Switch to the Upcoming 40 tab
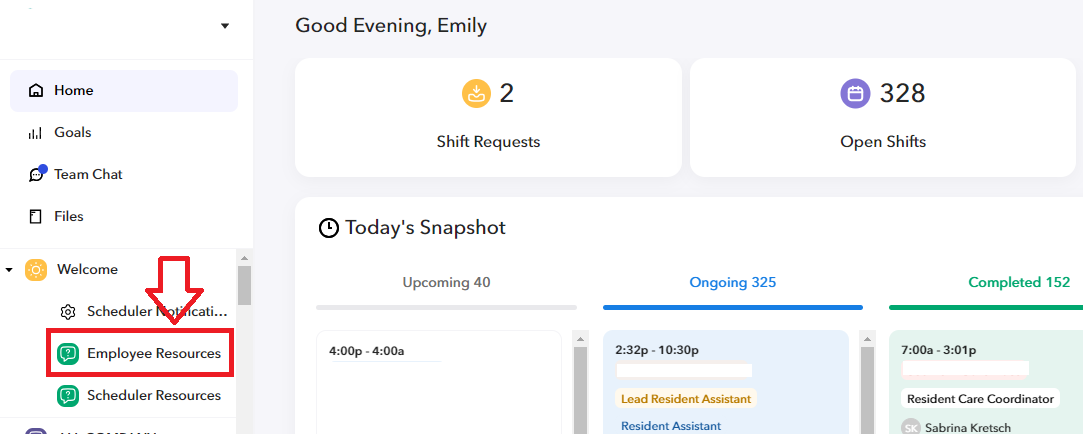The height and width of the screenshot is (434, 1083). [446, 283]
